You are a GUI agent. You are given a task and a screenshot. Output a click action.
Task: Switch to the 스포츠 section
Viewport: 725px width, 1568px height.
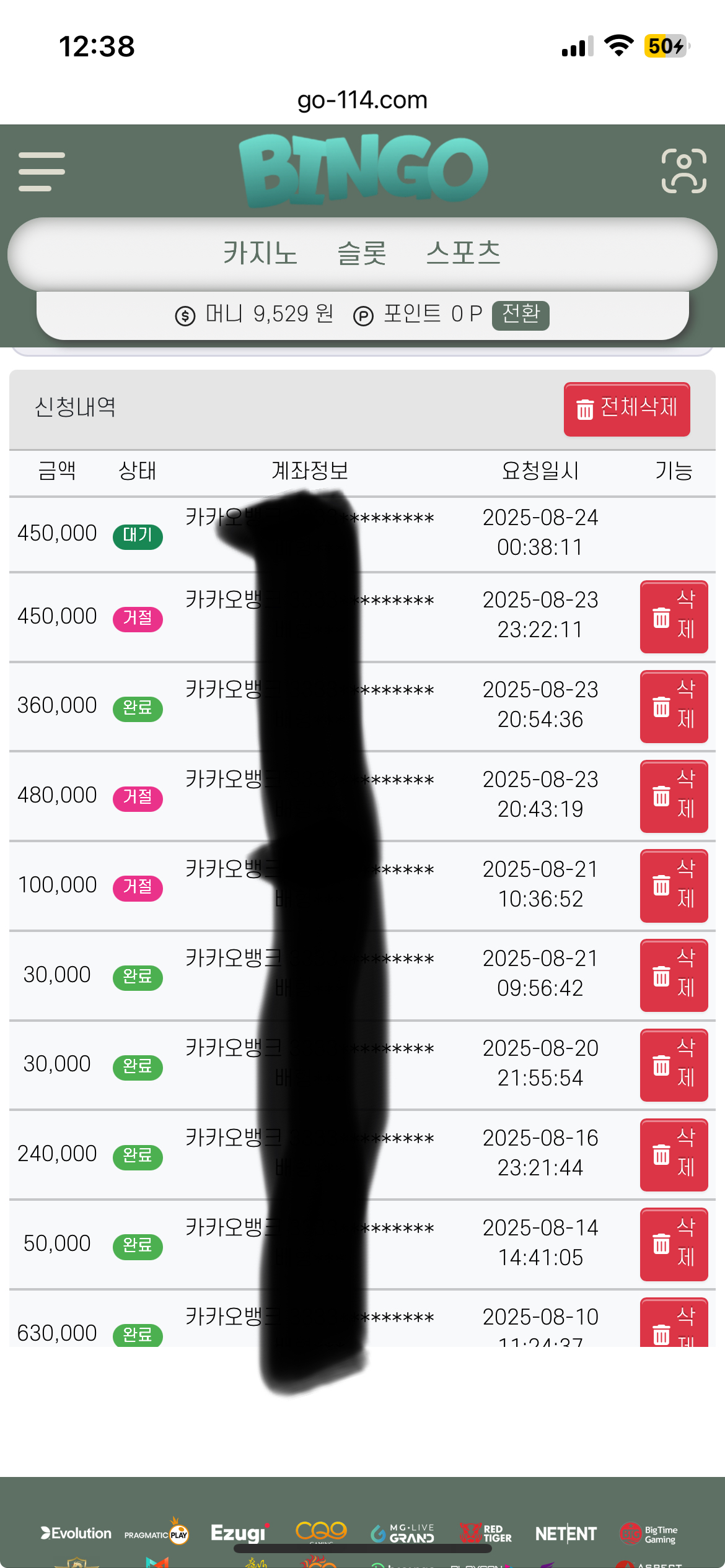(x=464, y=253)
